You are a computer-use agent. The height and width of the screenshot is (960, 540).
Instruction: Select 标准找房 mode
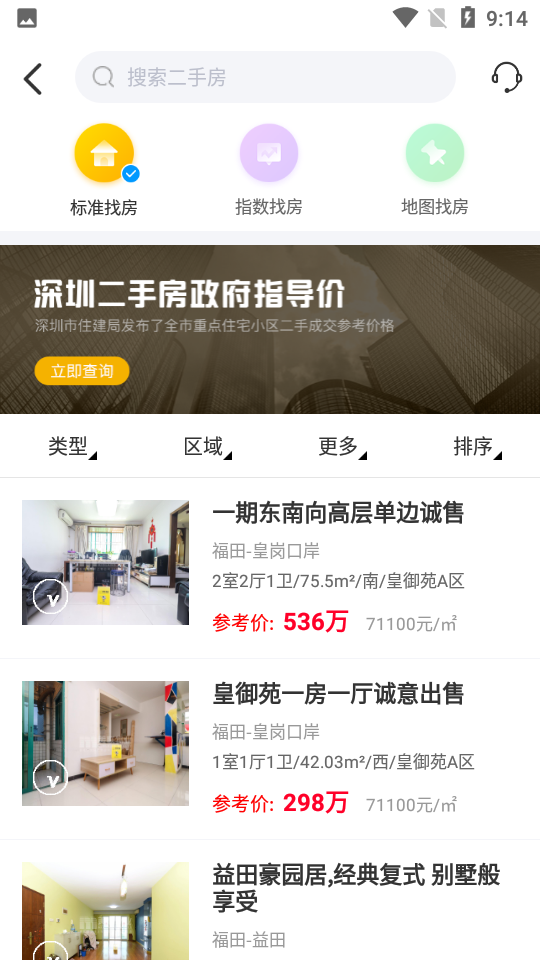(x=104, y=170)
